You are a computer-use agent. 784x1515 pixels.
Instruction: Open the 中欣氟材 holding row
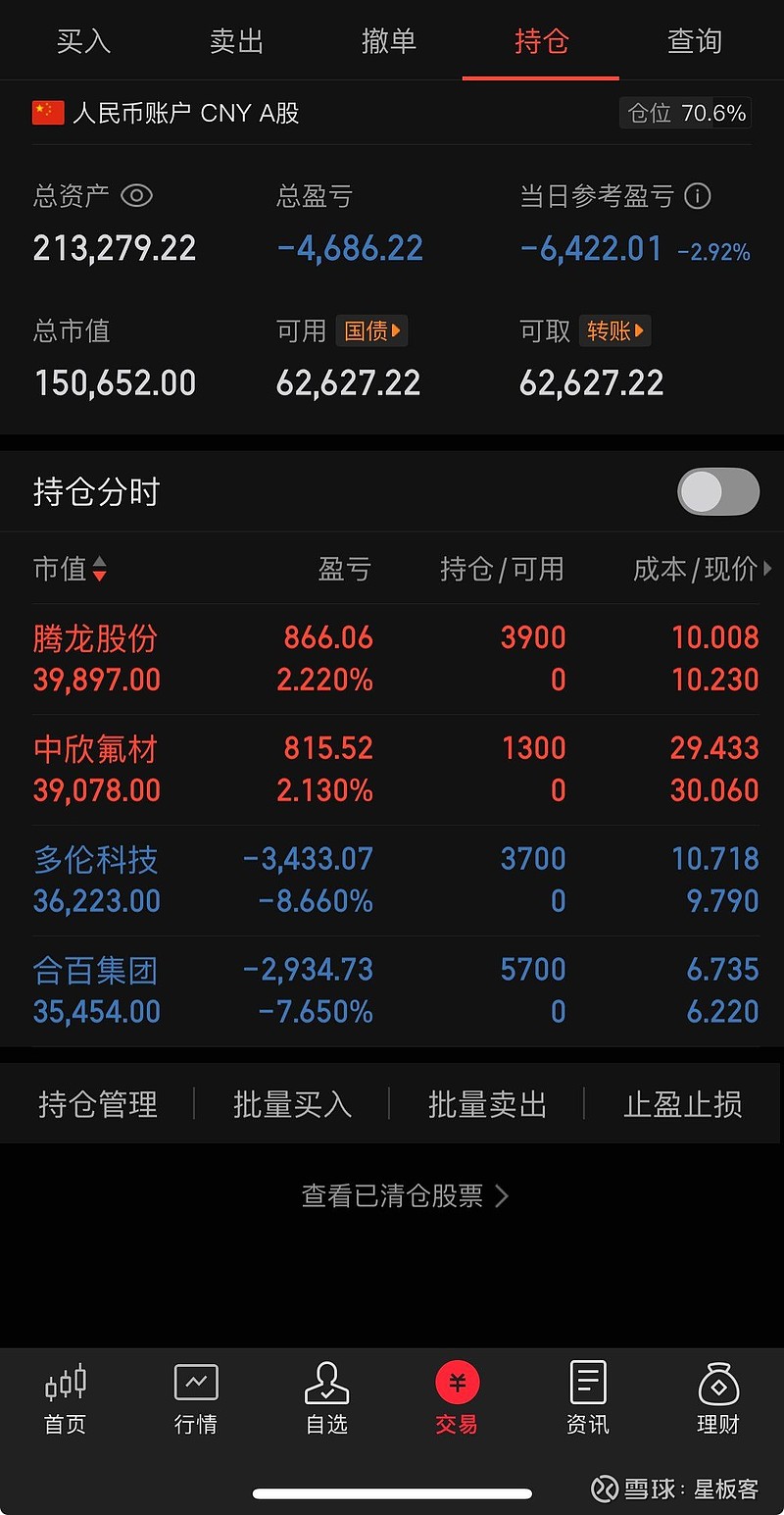[x=392, y=769]
